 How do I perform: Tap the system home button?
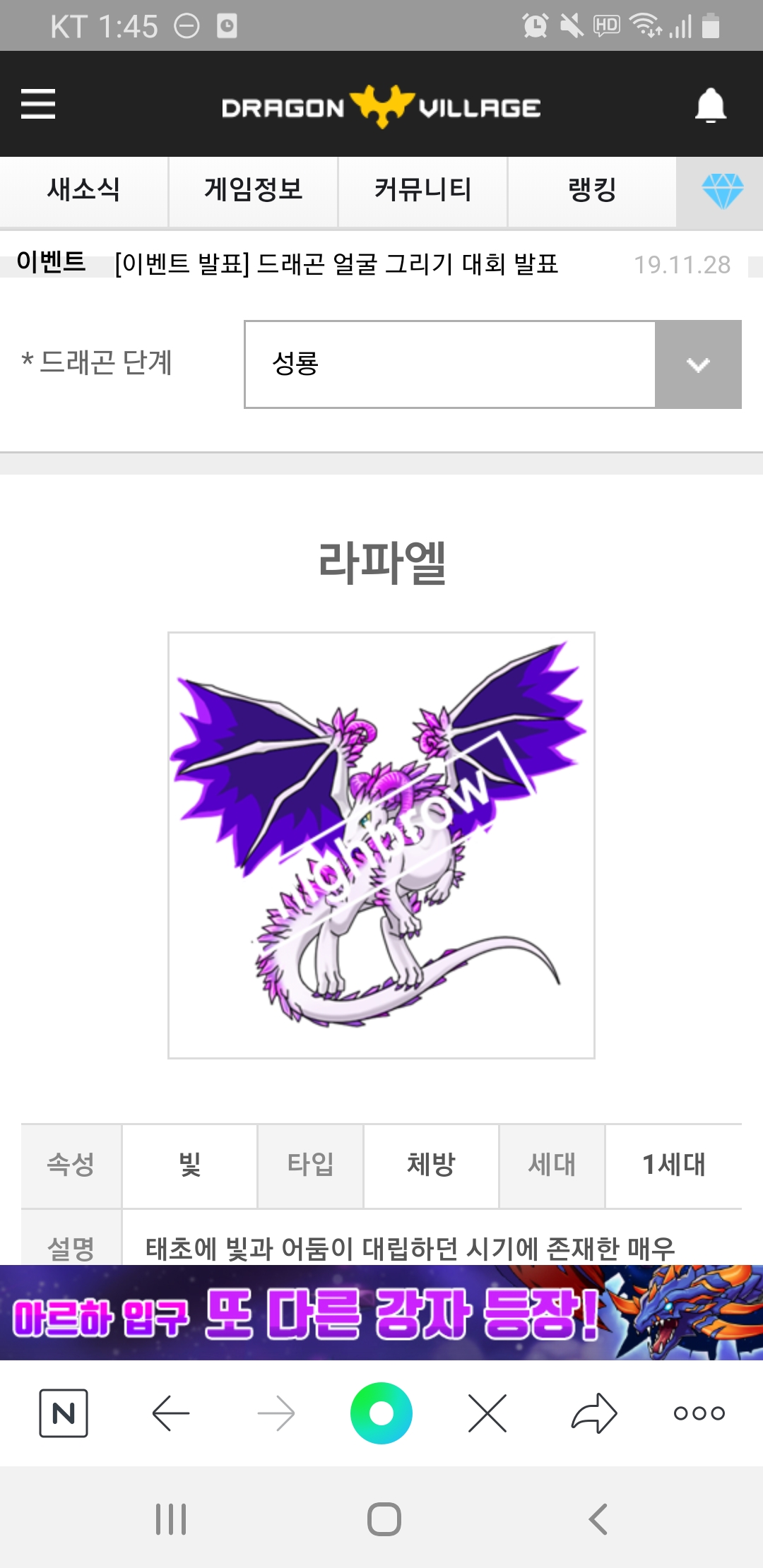(x=384, y=1519)
